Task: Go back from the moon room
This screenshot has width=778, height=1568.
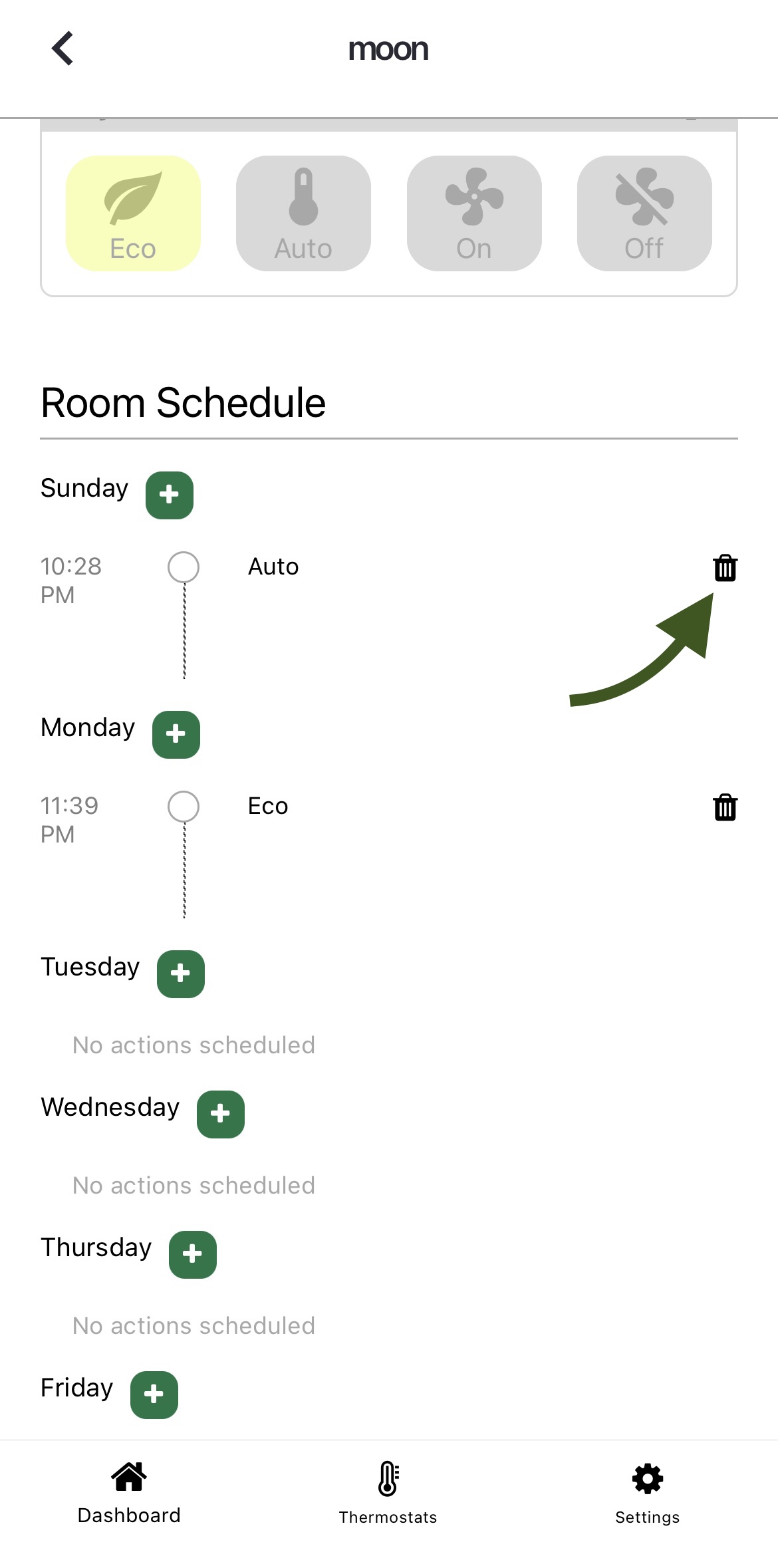Action: coord(63,49)
